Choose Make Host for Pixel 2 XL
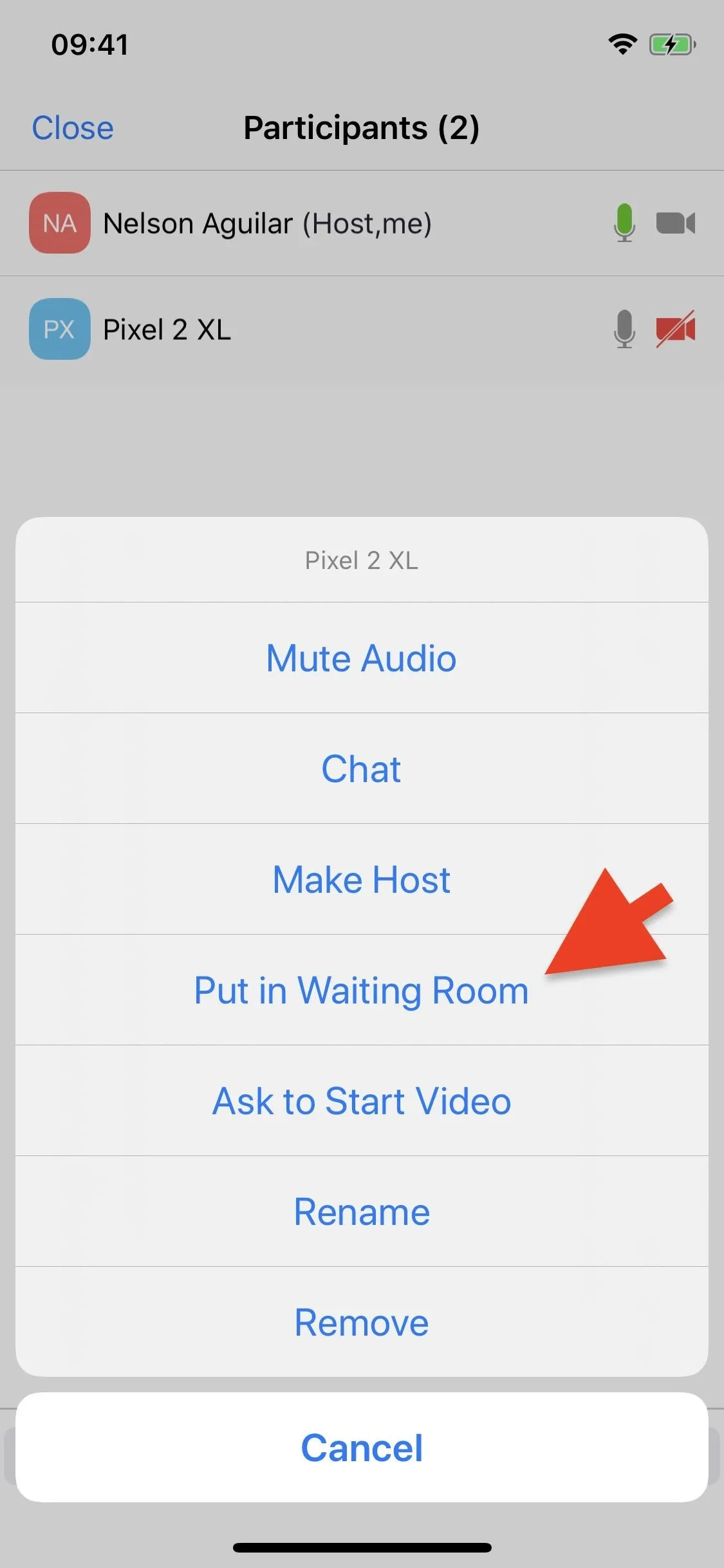This screenshot has height=1568, width=724. 362,879
